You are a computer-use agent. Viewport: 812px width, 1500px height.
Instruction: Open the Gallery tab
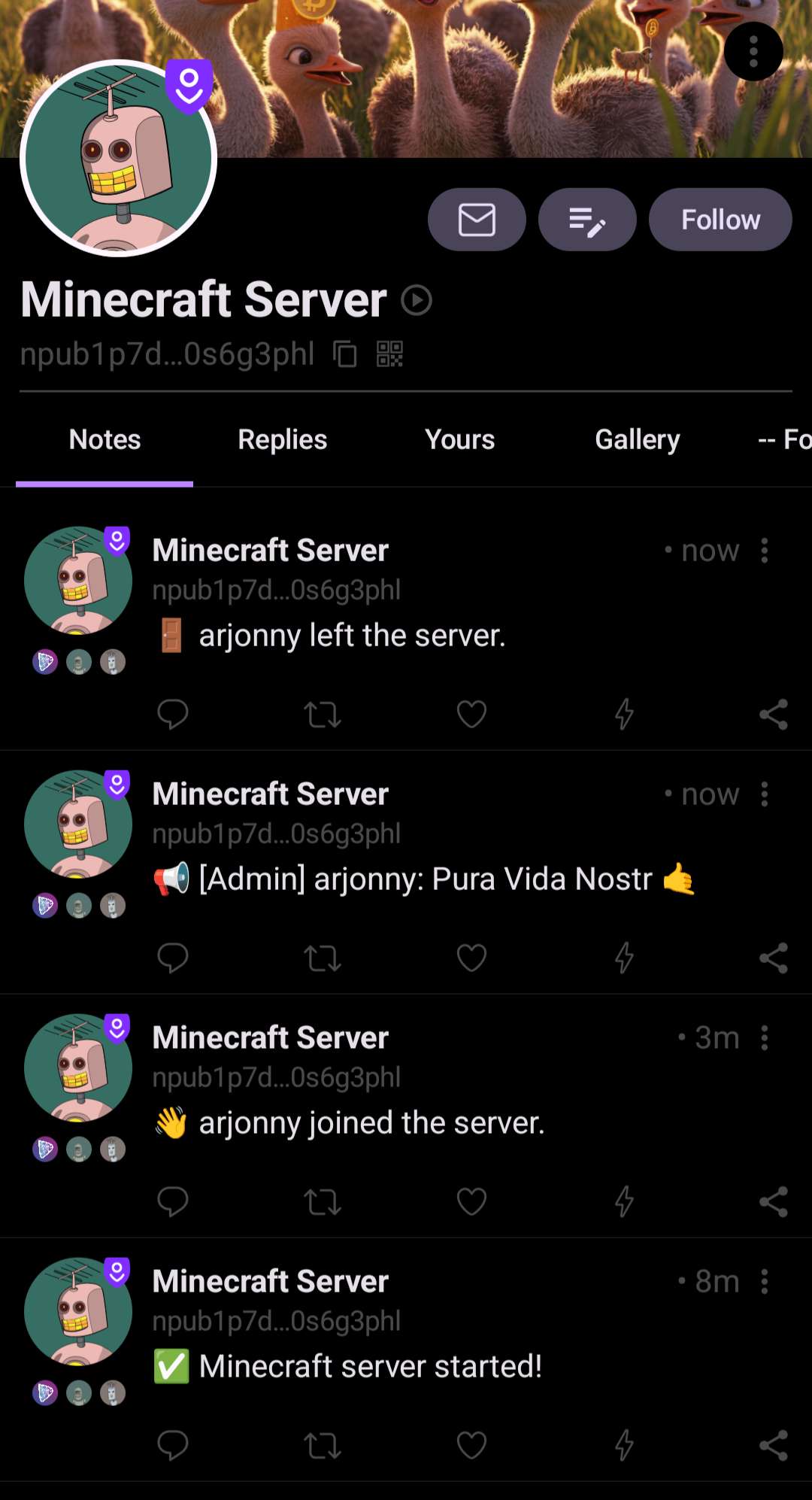(x=637, y=439)
